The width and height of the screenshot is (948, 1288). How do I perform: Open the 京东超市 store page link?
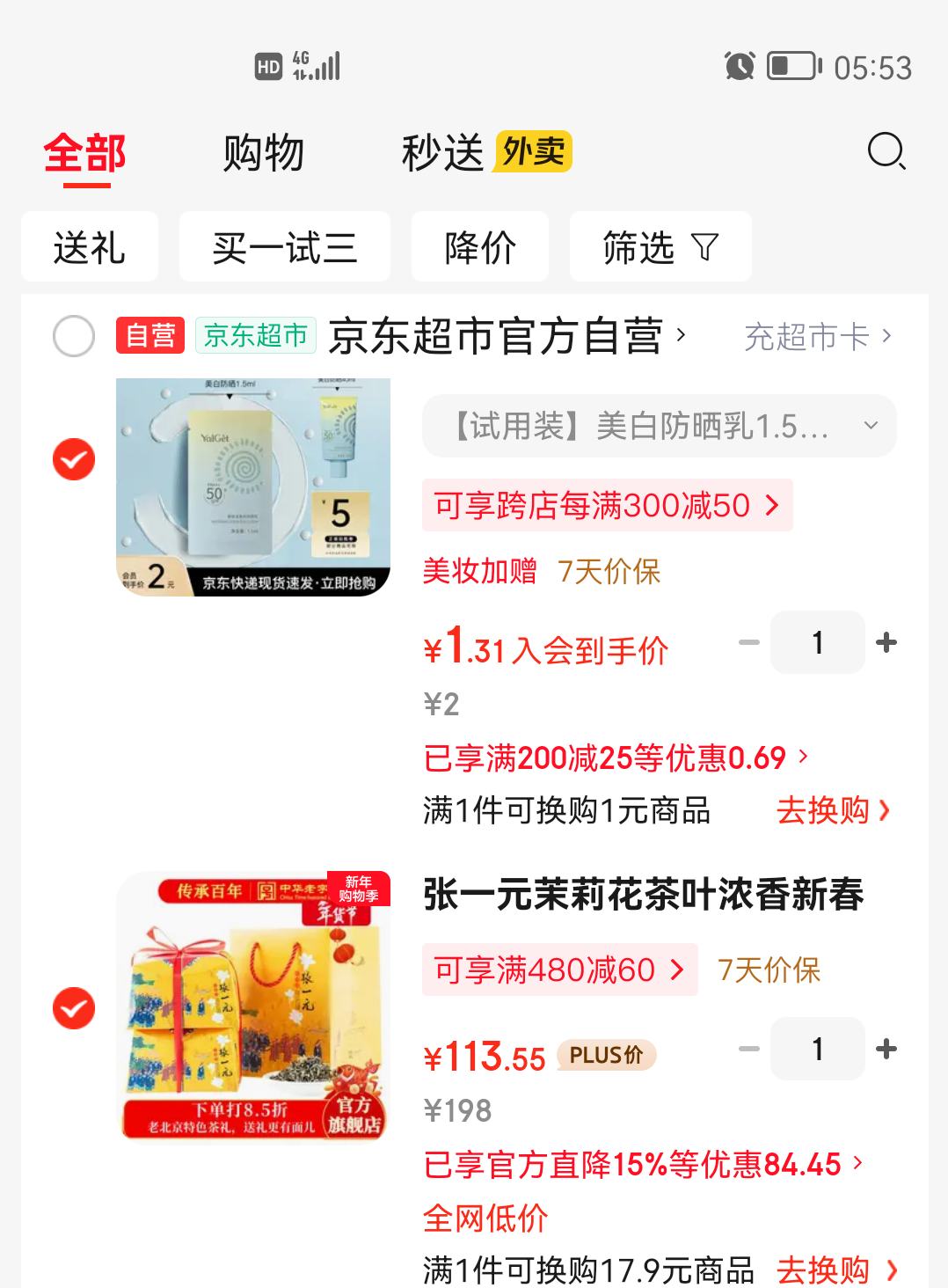pos(255,335)
